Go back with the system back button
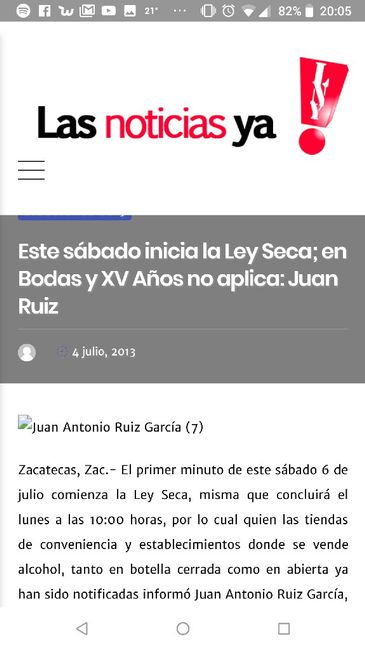 82,628
